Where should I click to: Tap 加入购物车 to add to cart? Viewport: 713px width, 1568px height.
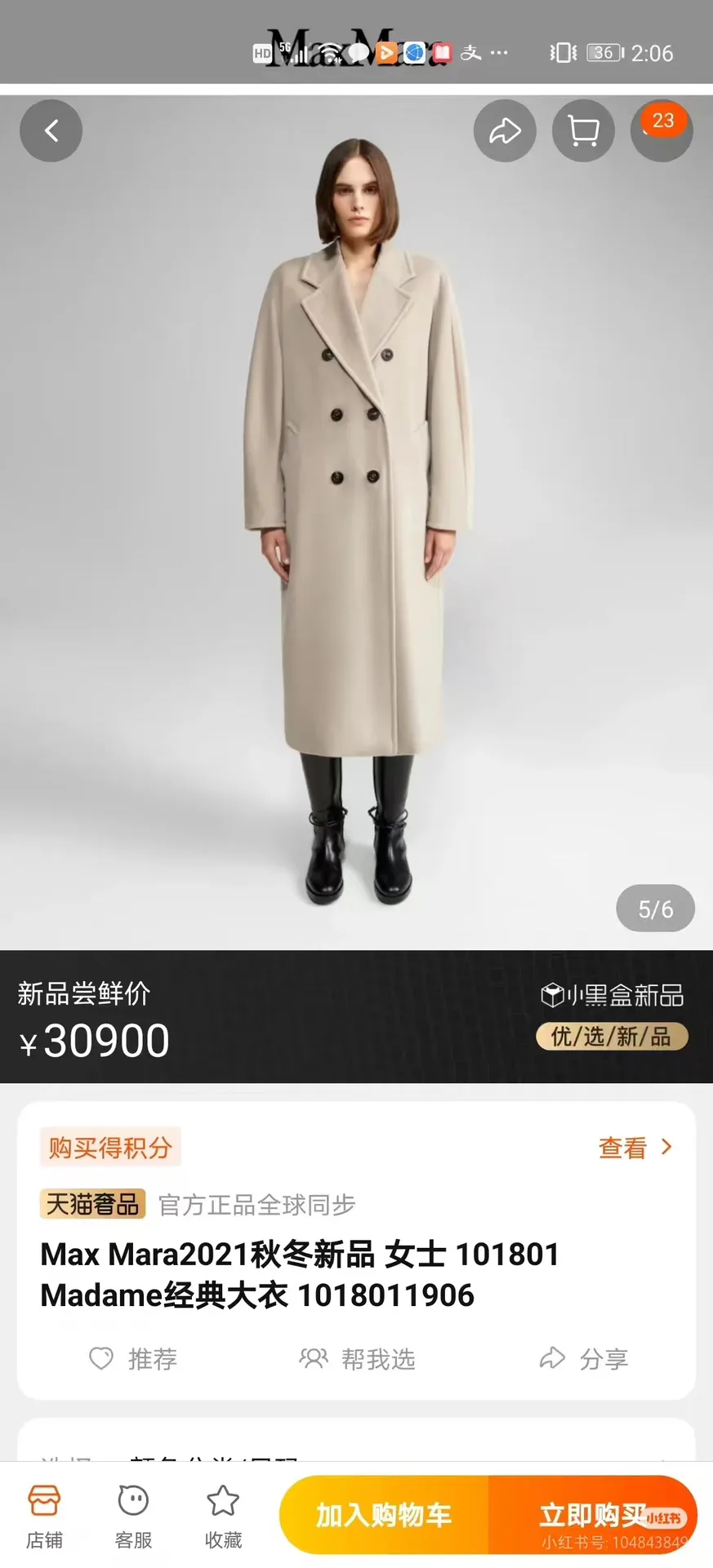(384, 1515)
